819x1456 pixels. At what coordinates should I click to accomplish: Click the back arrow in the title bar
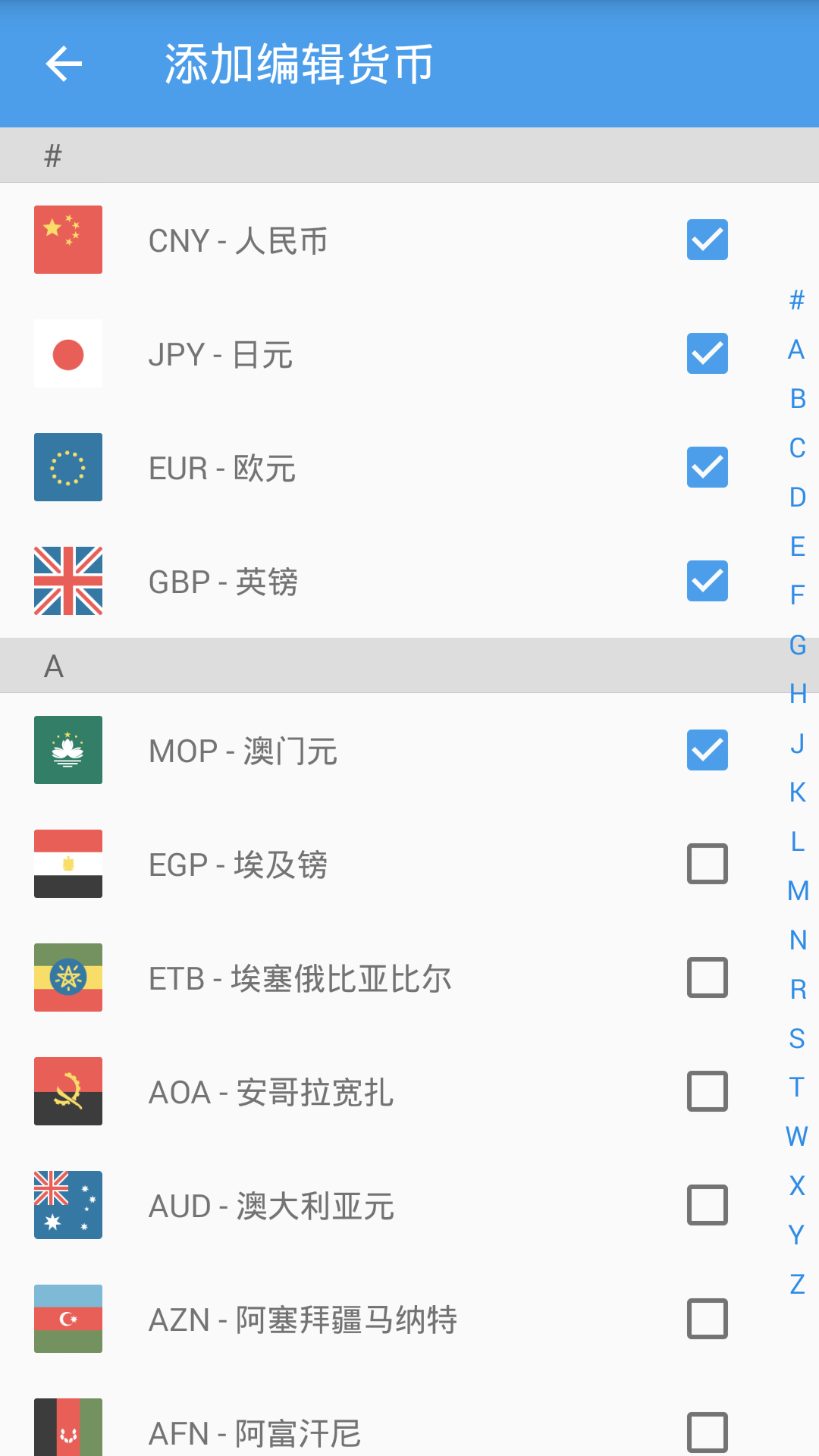[64, 64]
